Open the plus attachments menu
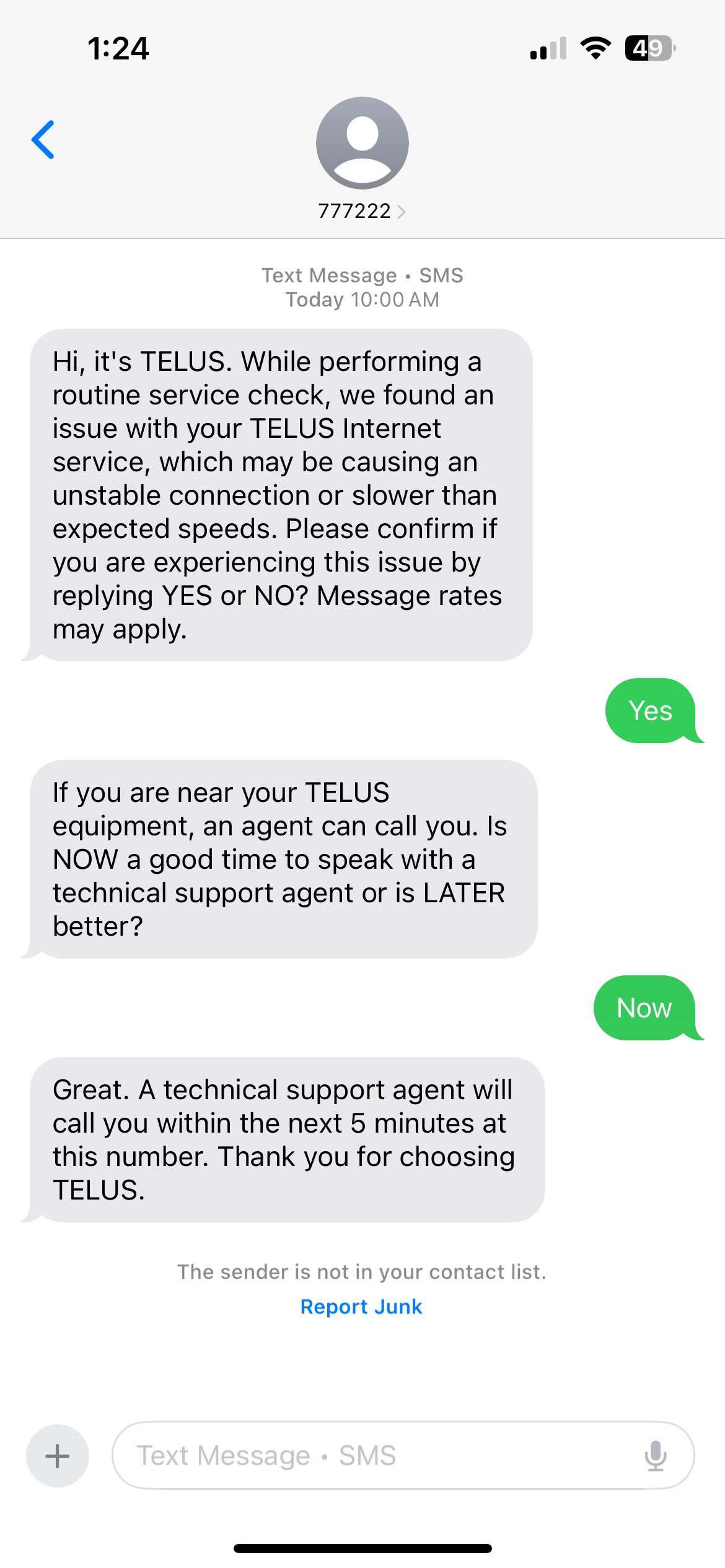Image resolution: width=725 pixels, height=1568 pixels. (58, 1455)
